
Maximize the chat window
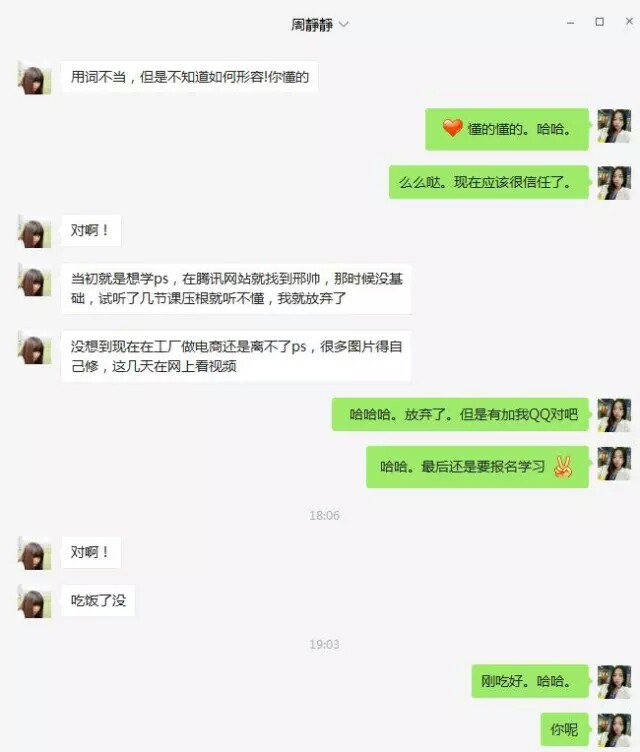pyautogui.click(x=599, y=21)
